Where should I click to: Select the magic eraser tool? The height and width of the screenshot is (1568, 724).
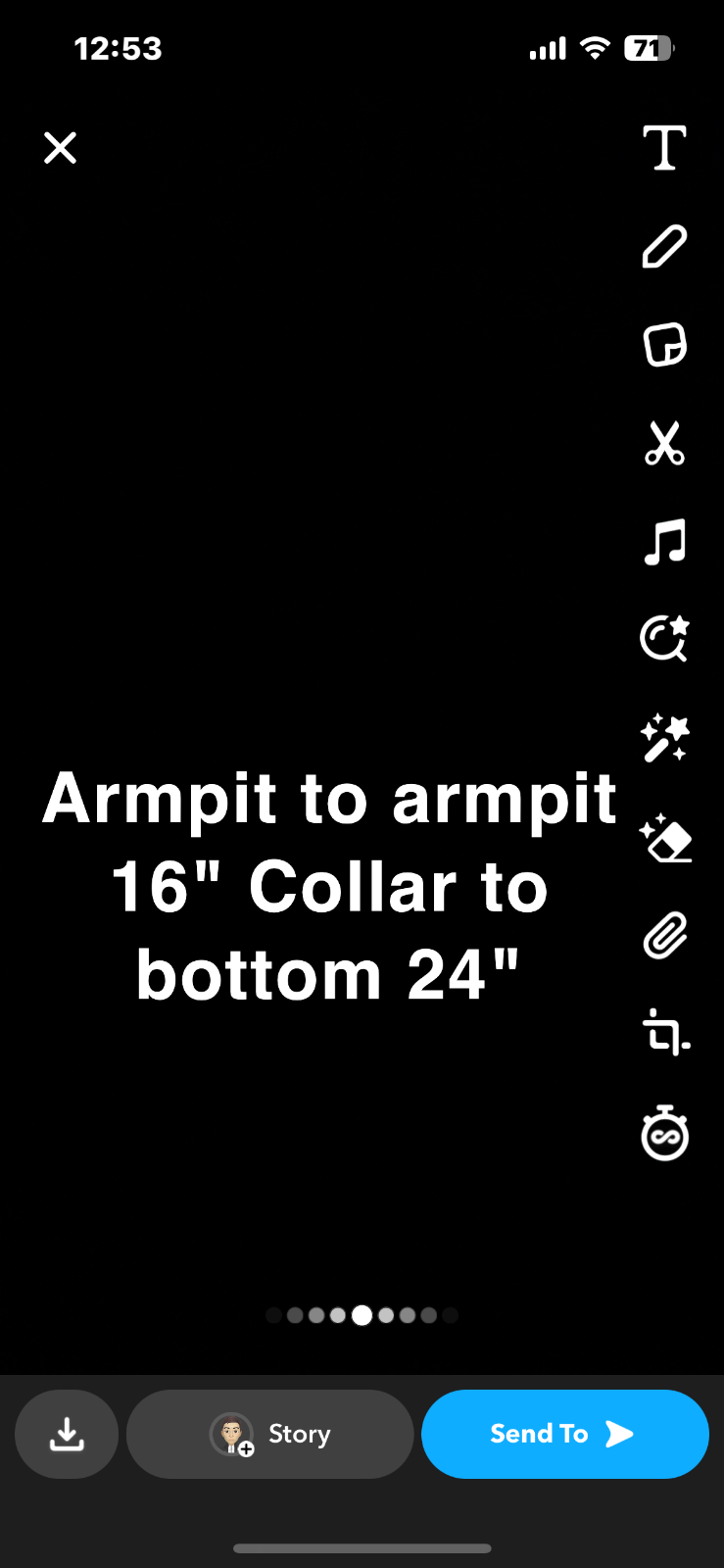(x=664, y=839)
